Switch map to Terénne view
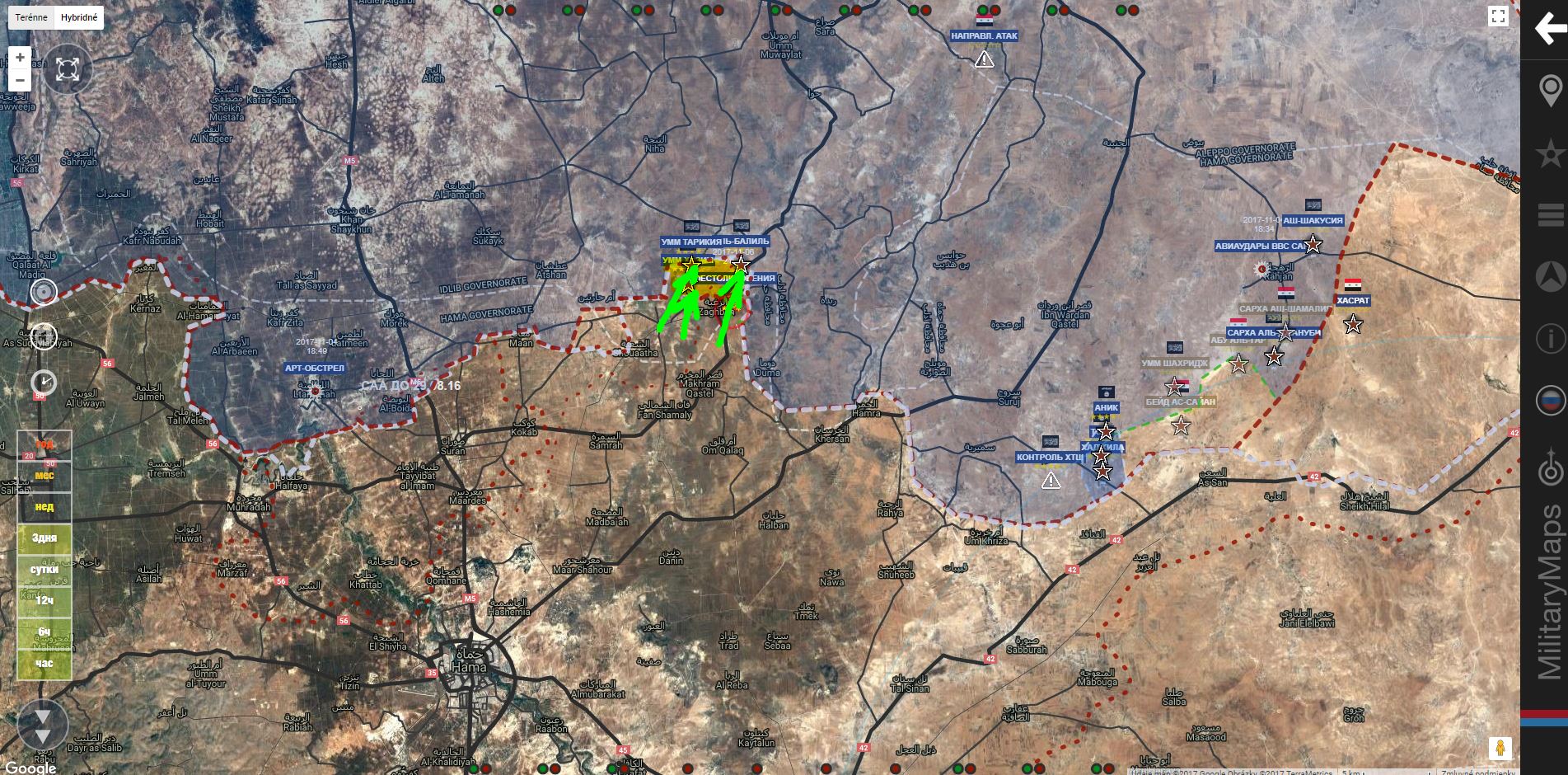 pyautogui.click(x=31, y=17)
